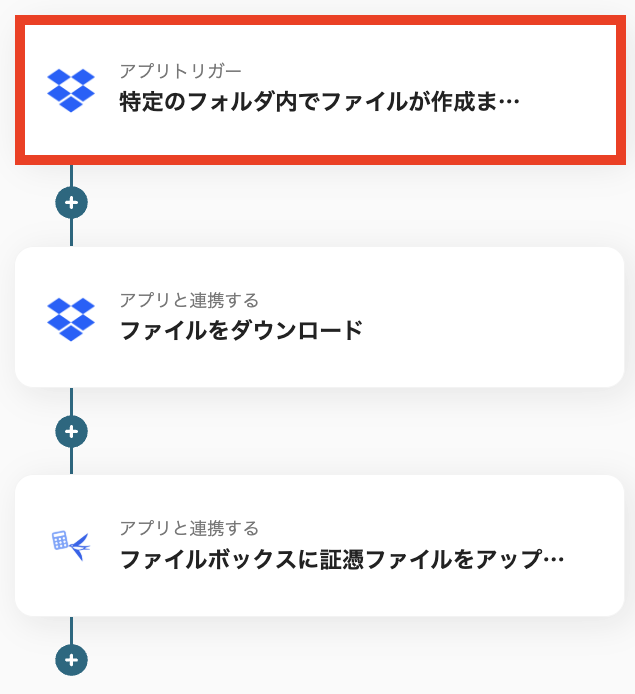The image size is (635, 694).
Task: Open the ファイルをダウンロード step card
Action: [x=320, y=317]
